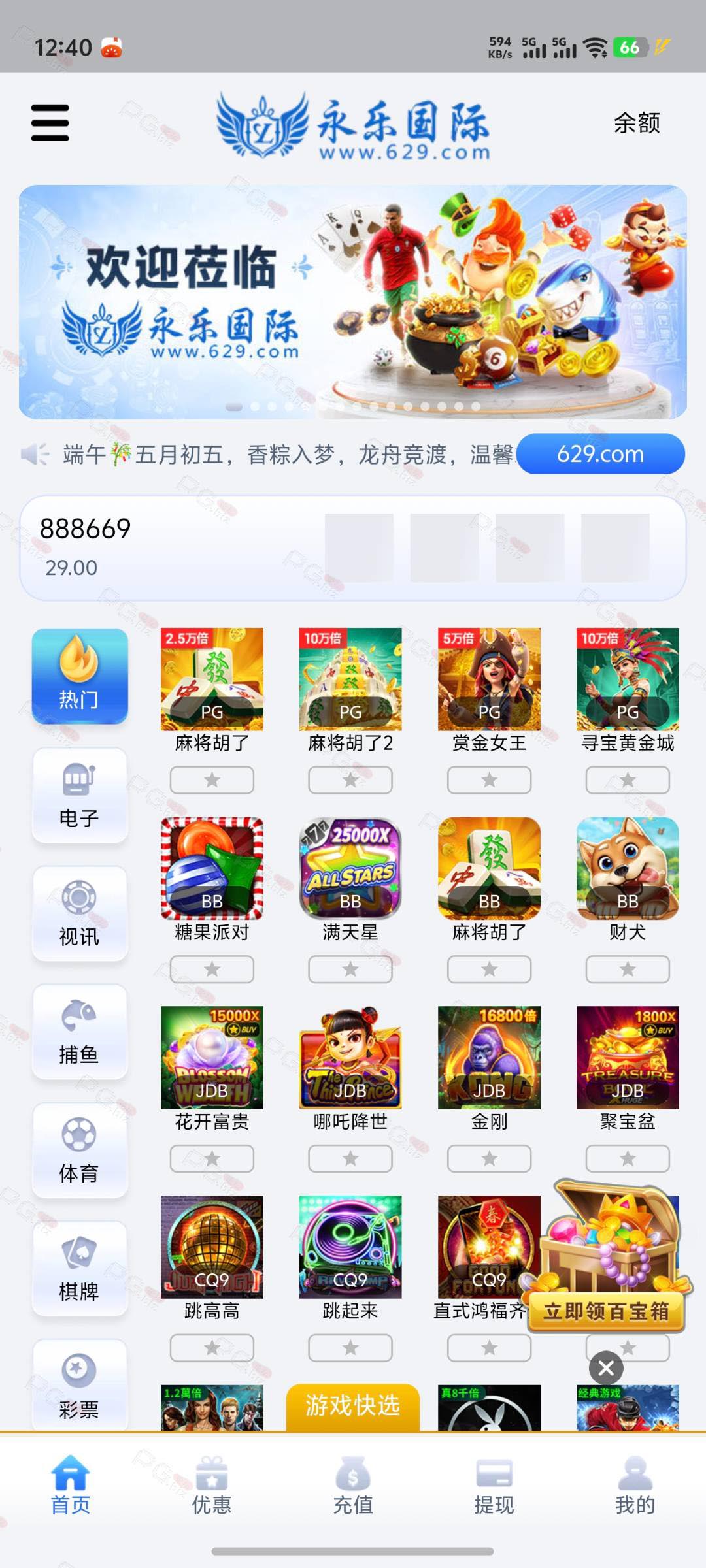Switch to the 视讯 category
Viewport: 706px width, 1568px height.
pos(80,913)
